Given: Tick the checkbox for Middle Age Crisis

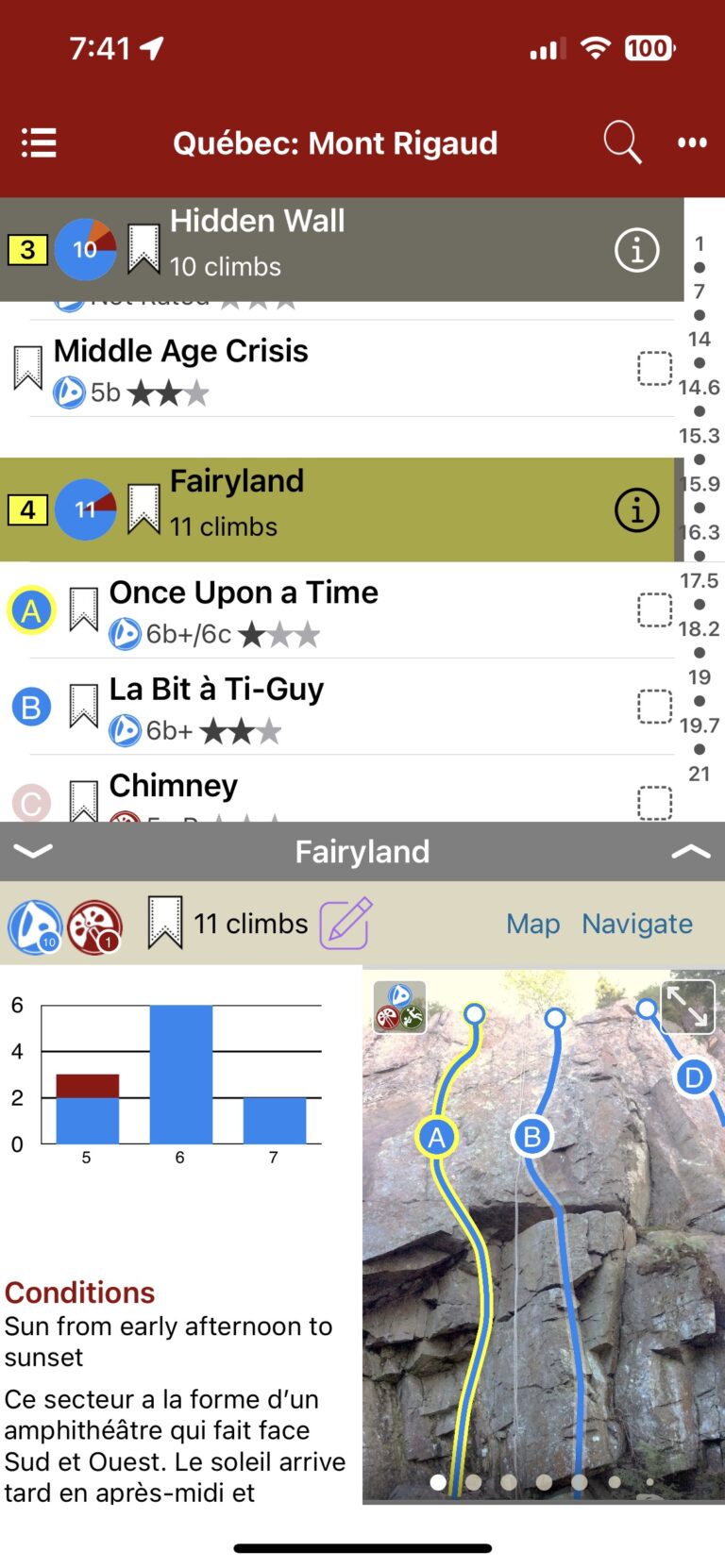Looking at the screenshot, I should [x=655, y=369].
